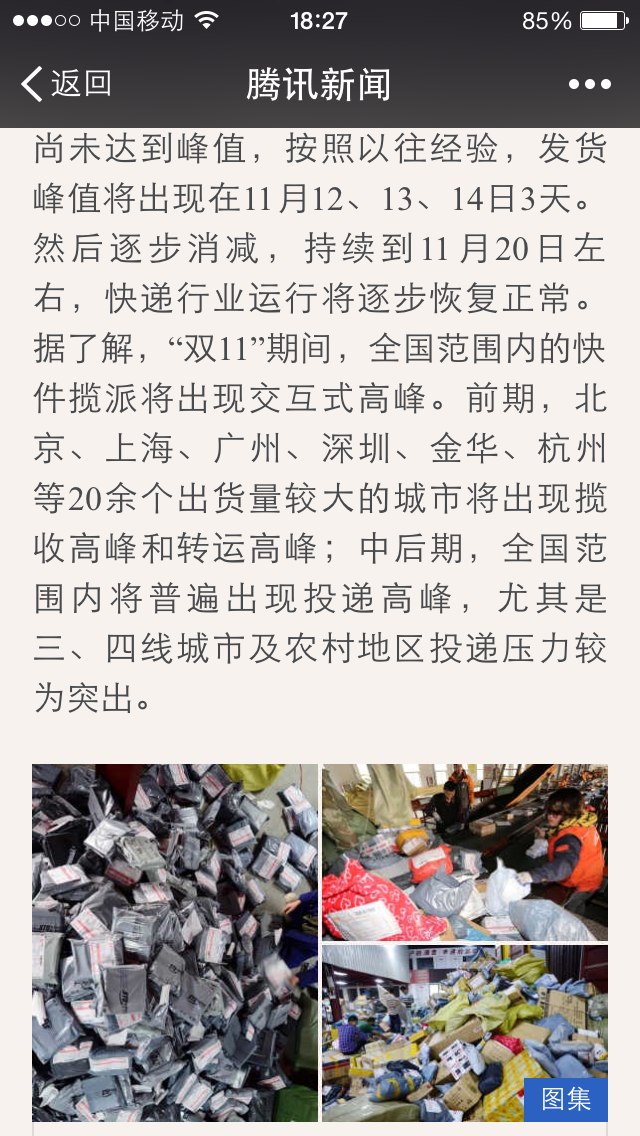
Task: Go back using the 返回 button
Action: pos(66,84)
